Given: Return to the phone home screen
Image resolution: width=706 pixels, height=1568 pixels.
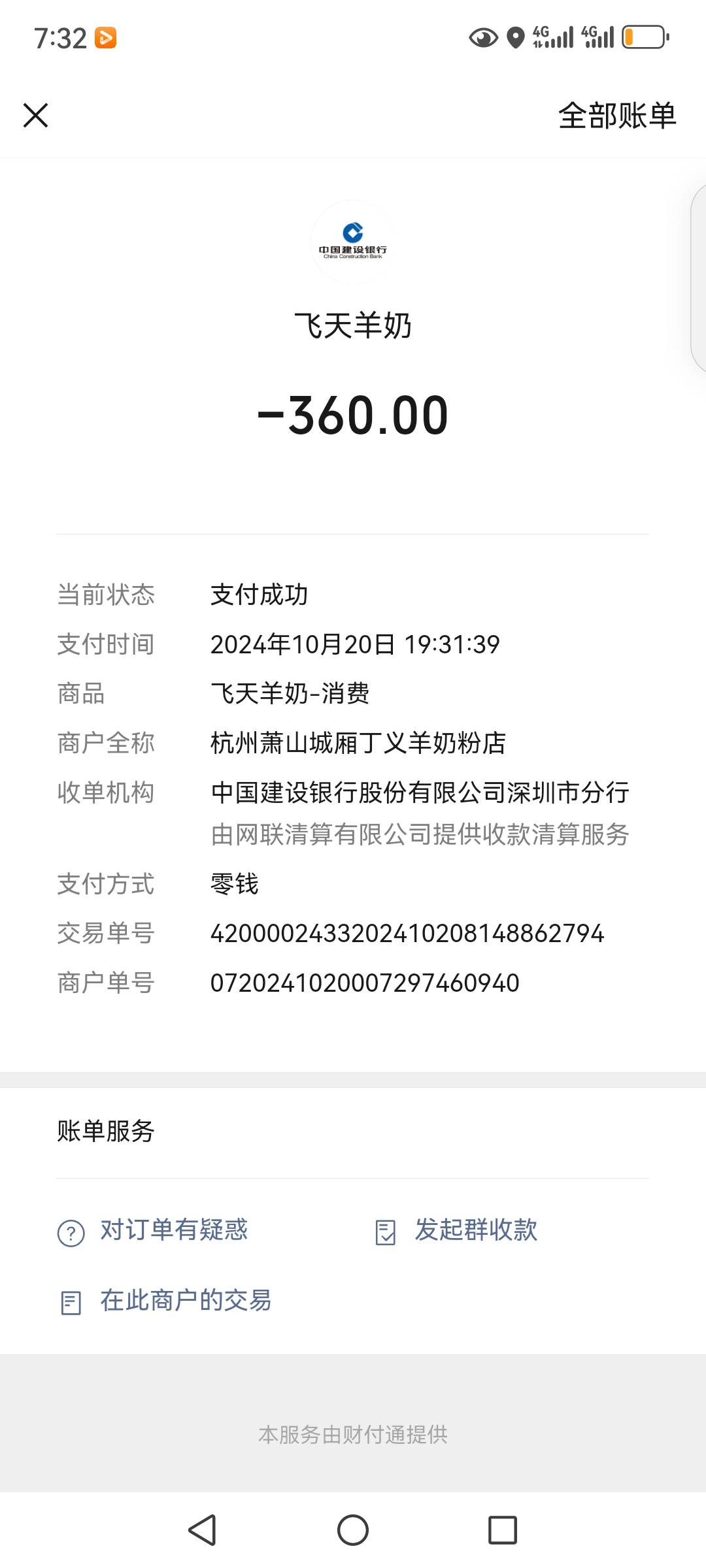Looking at the screenshot, I should pyautogui.click(x=353, y=1529).
